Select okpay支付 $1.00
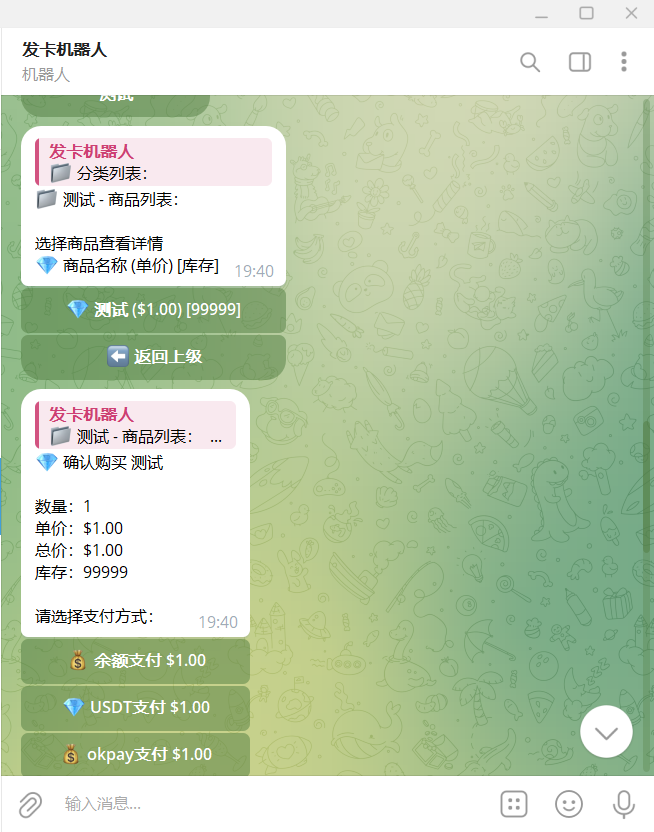 click(x=135, y=754)
